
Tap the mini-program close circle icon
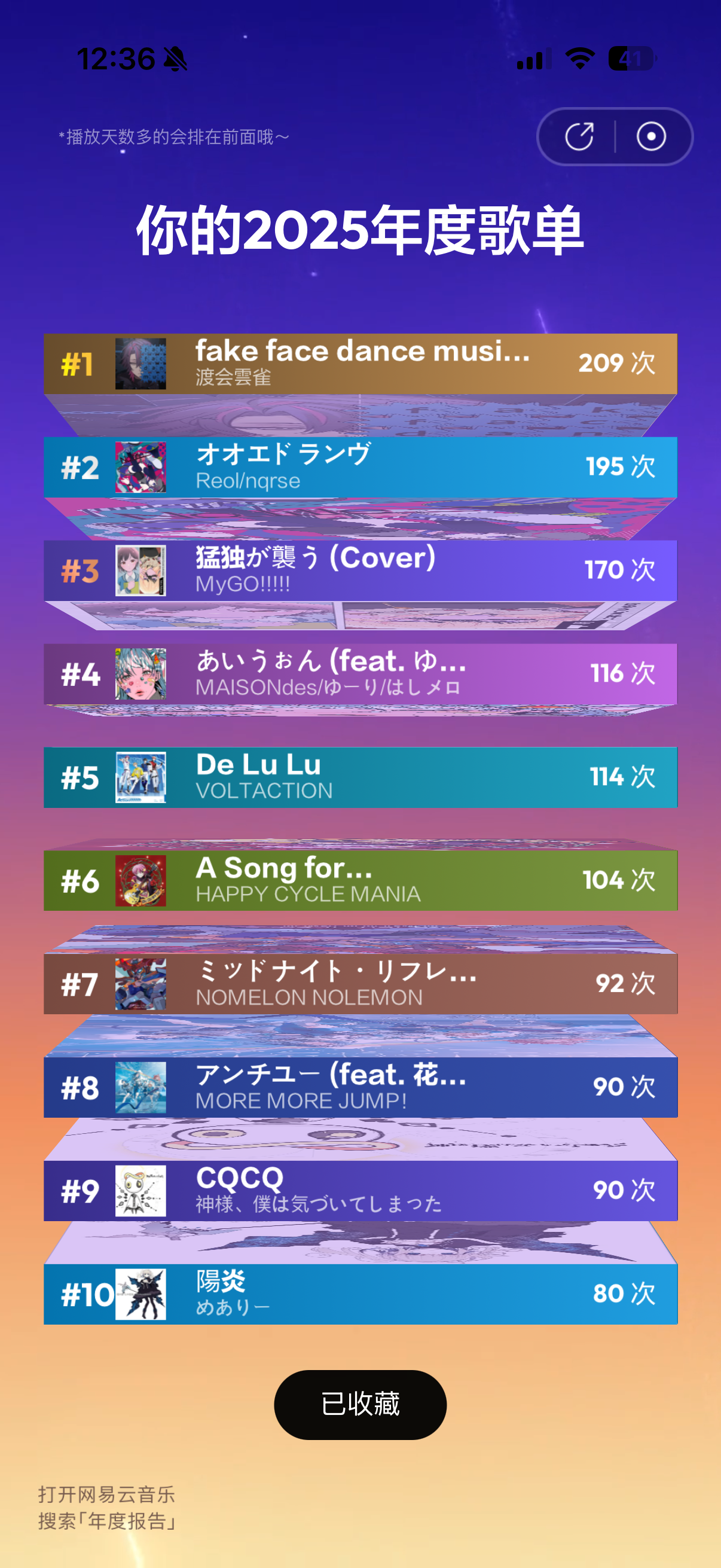pyautogui.click(x=651, y=136)
